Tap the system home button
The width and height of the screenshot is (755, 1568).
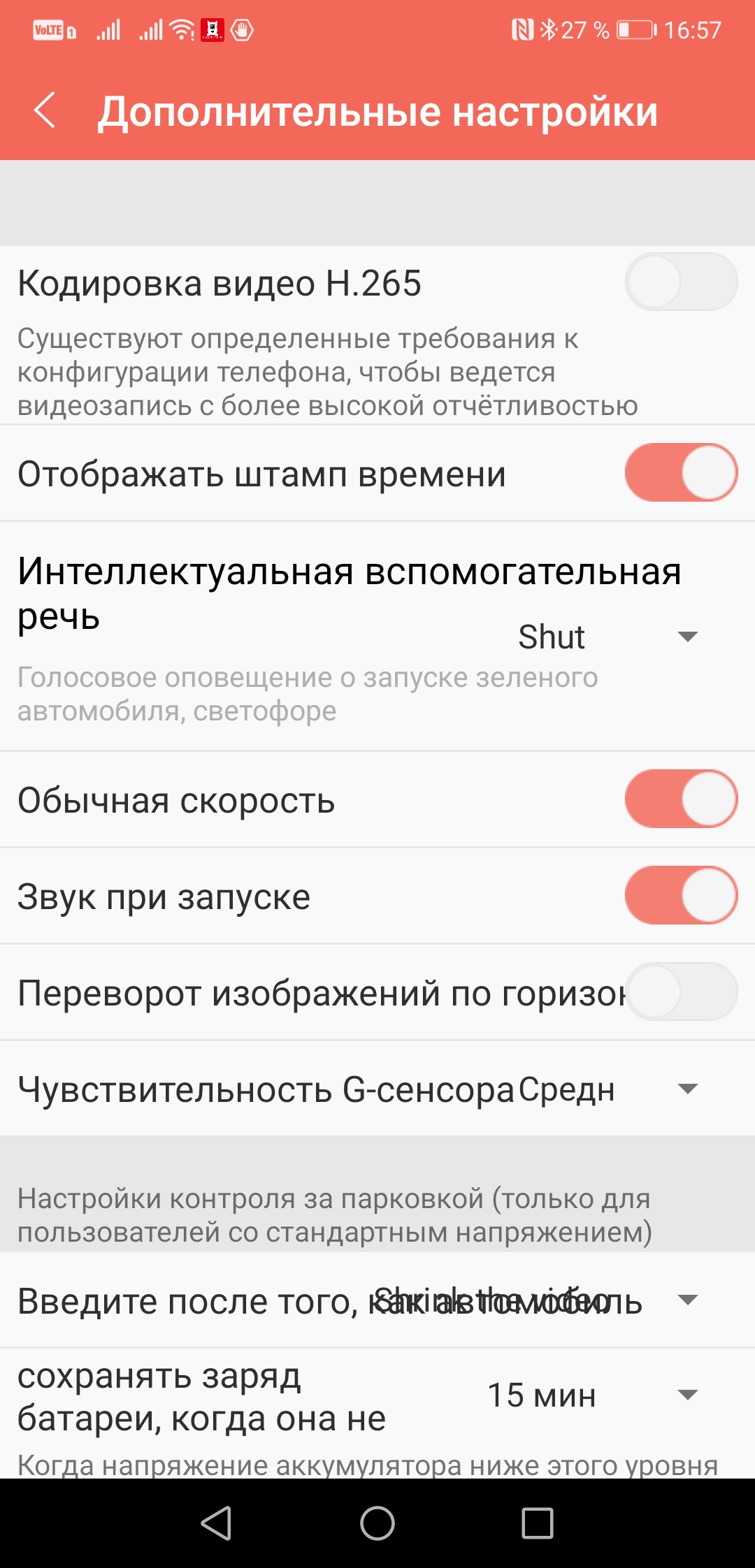point(377,1523)
